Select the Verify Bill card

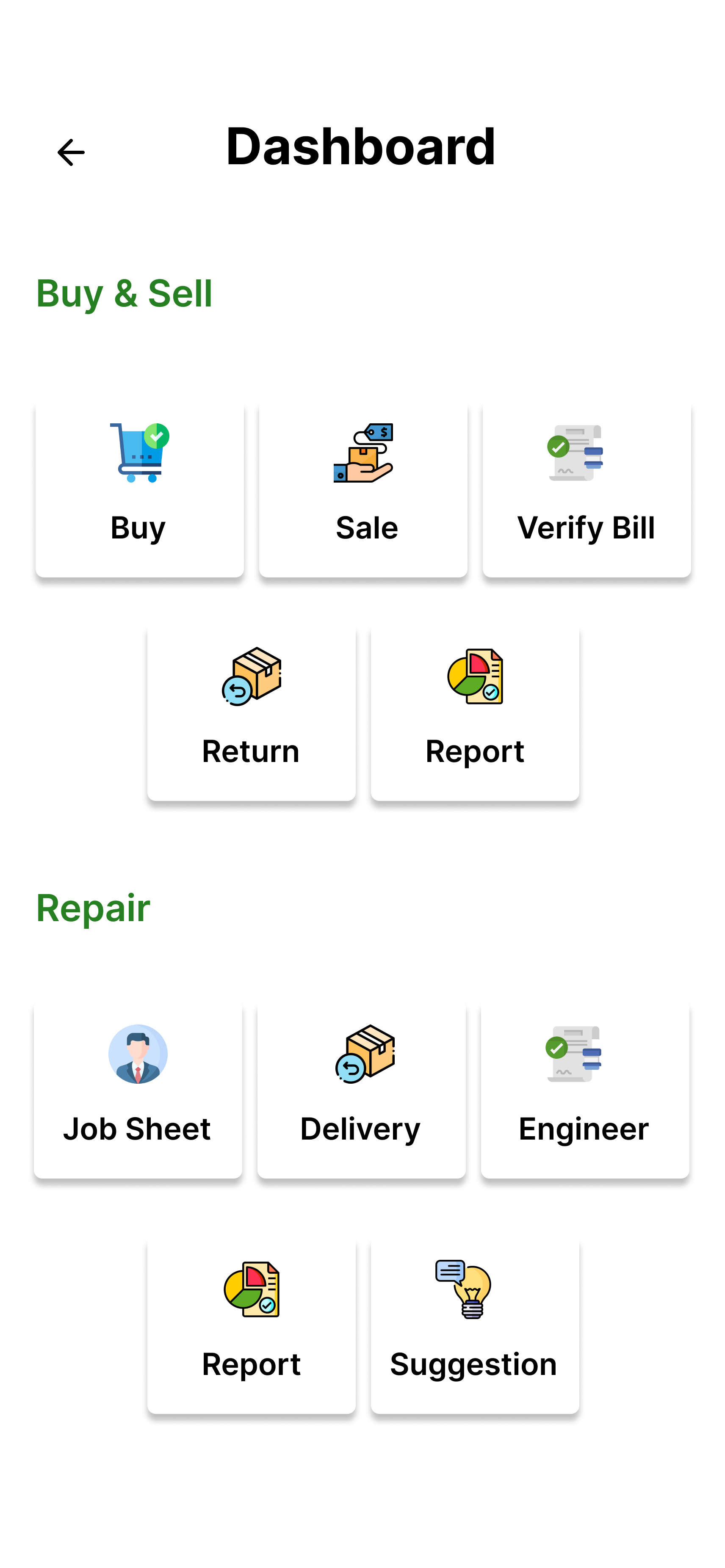(586, 488)
